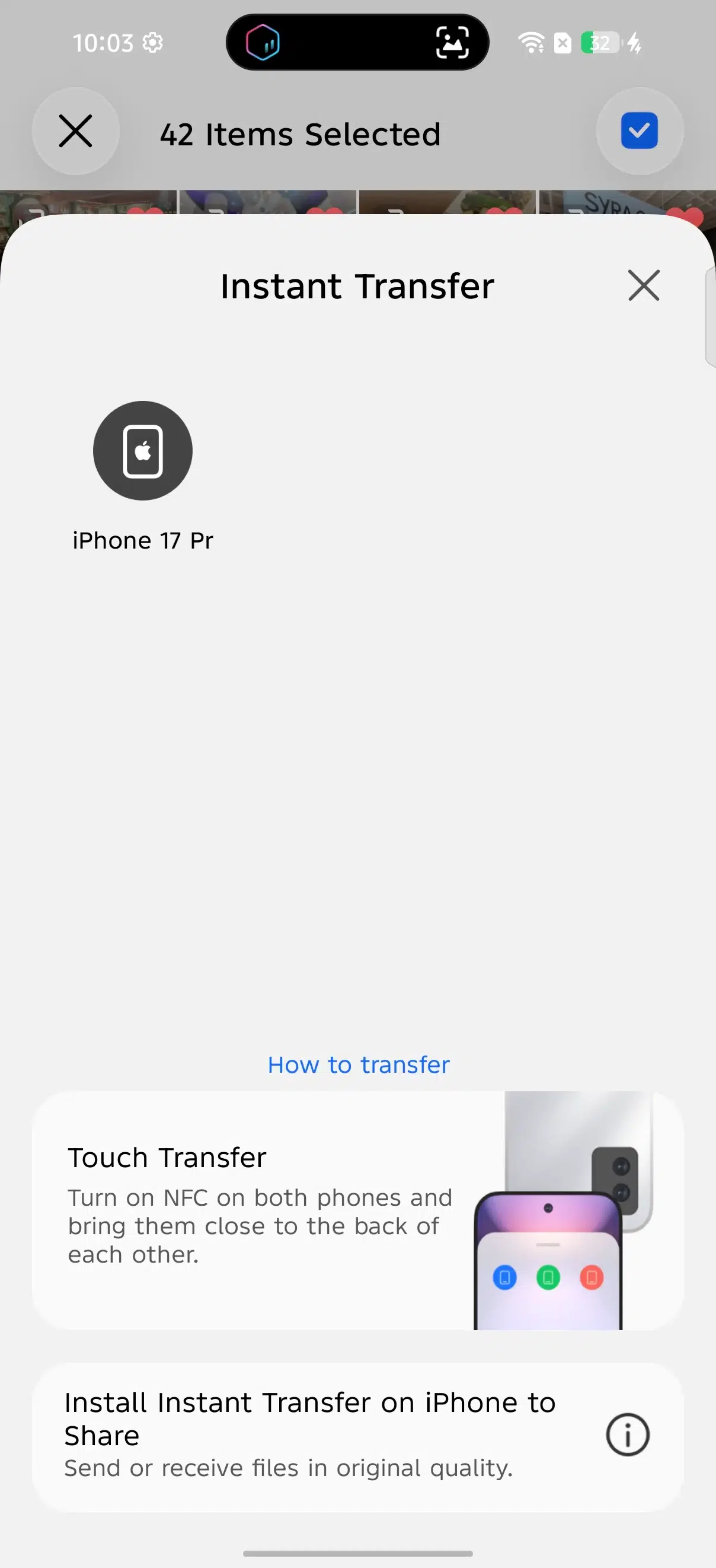Open the Settings gear in the status bar

pyautogui.click(x=153, y=43)
